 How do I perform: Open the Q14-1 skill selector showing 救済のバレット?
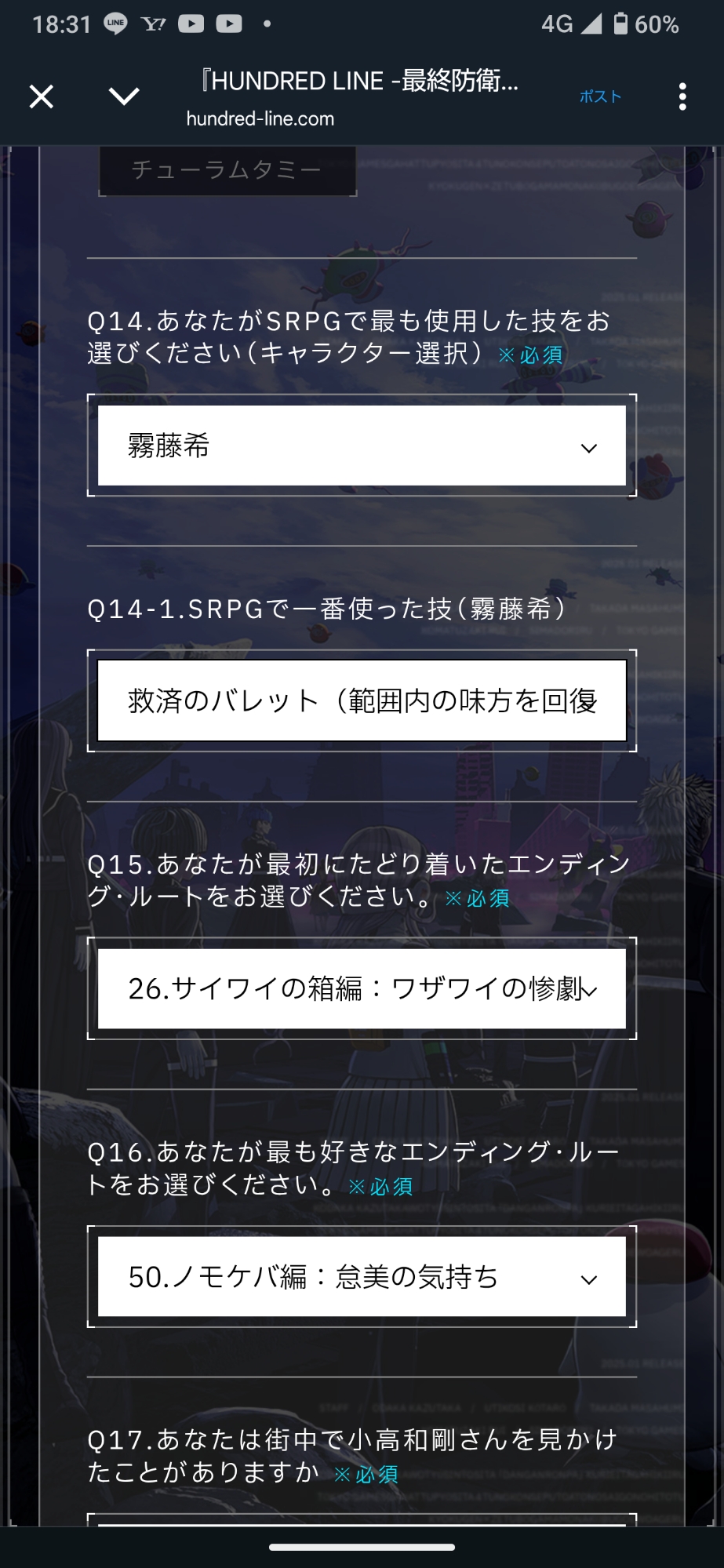(x=362, y=700)
